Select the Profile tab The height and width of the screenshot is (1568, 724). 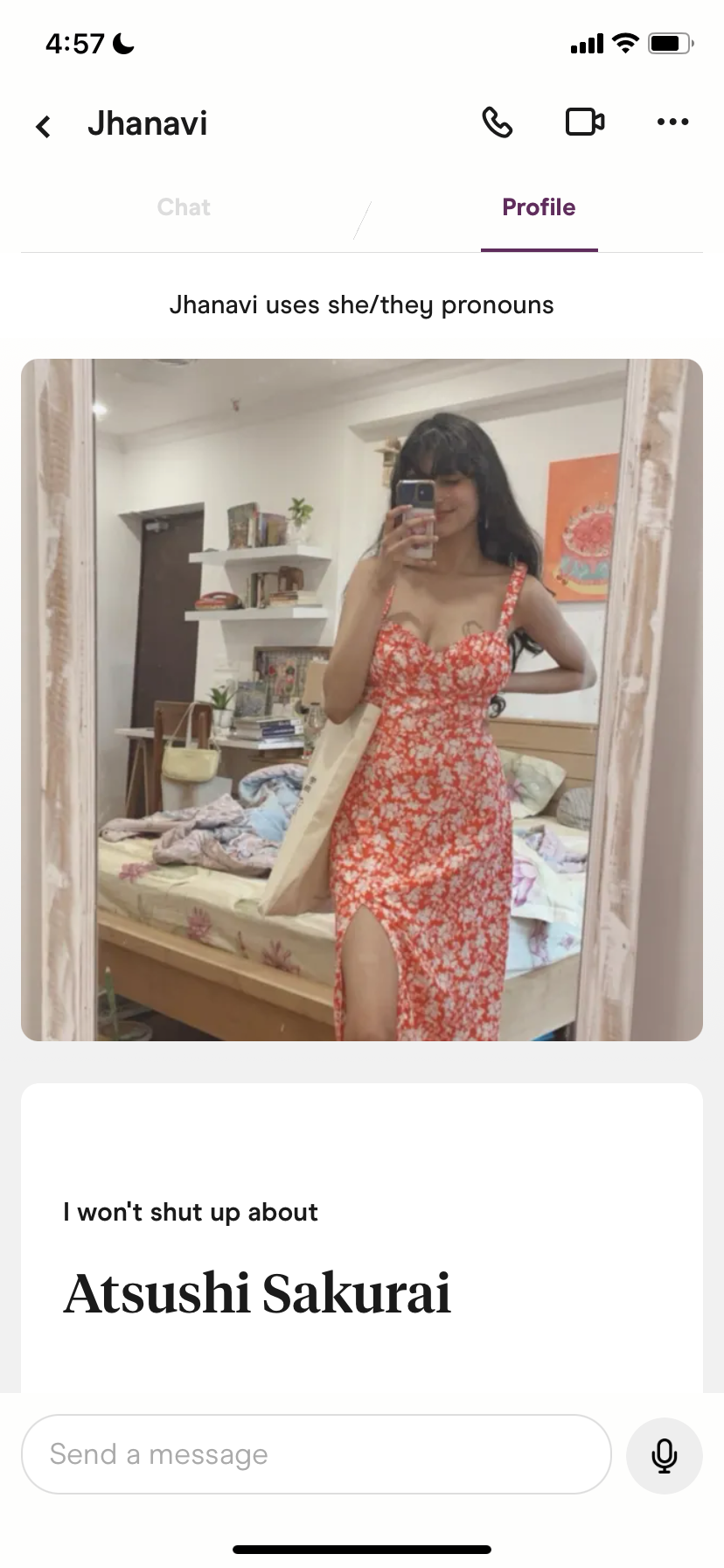tap(539, 207)
